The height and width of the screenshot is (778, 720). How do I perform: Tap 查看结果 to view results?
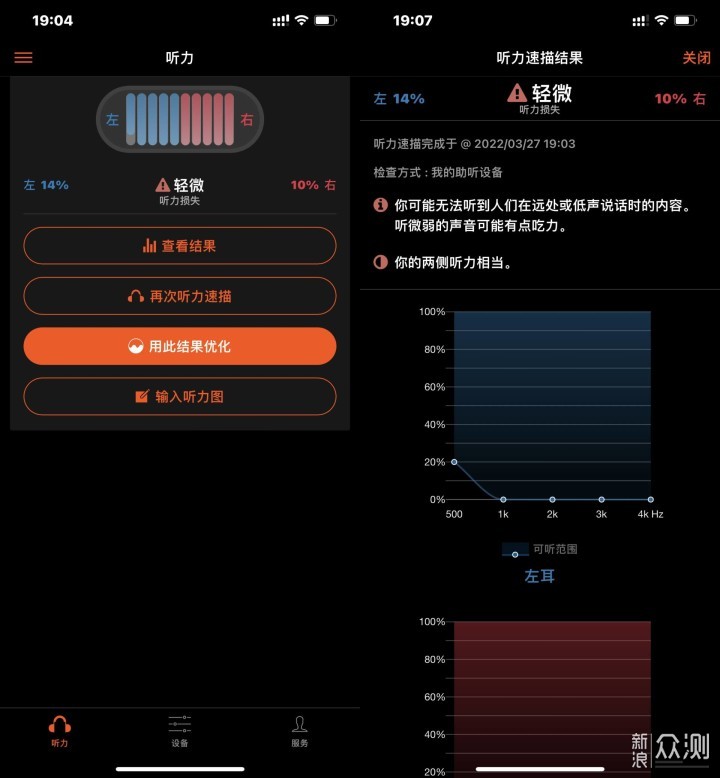click(180, 246)
